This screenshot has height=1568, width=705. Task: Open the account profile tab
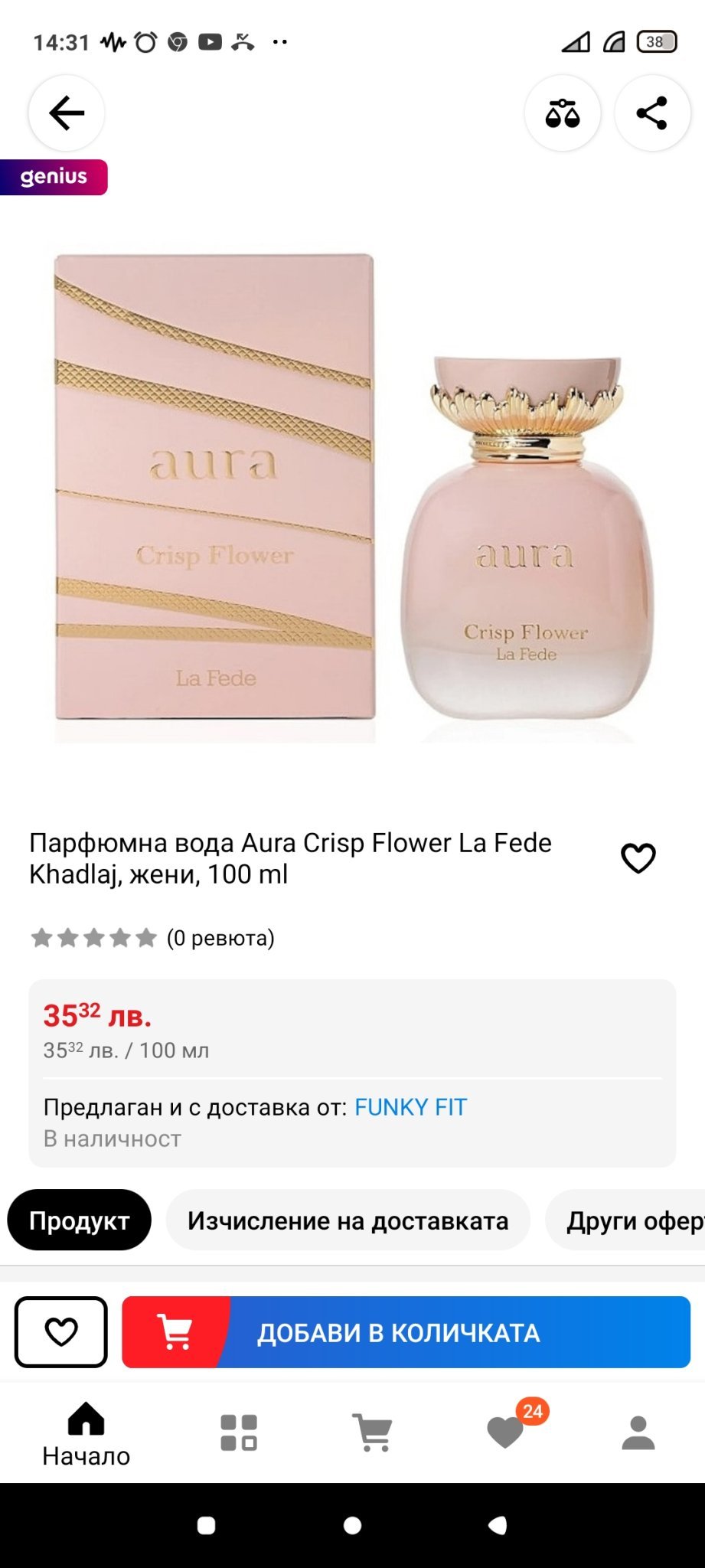(x=638, y=1432)
